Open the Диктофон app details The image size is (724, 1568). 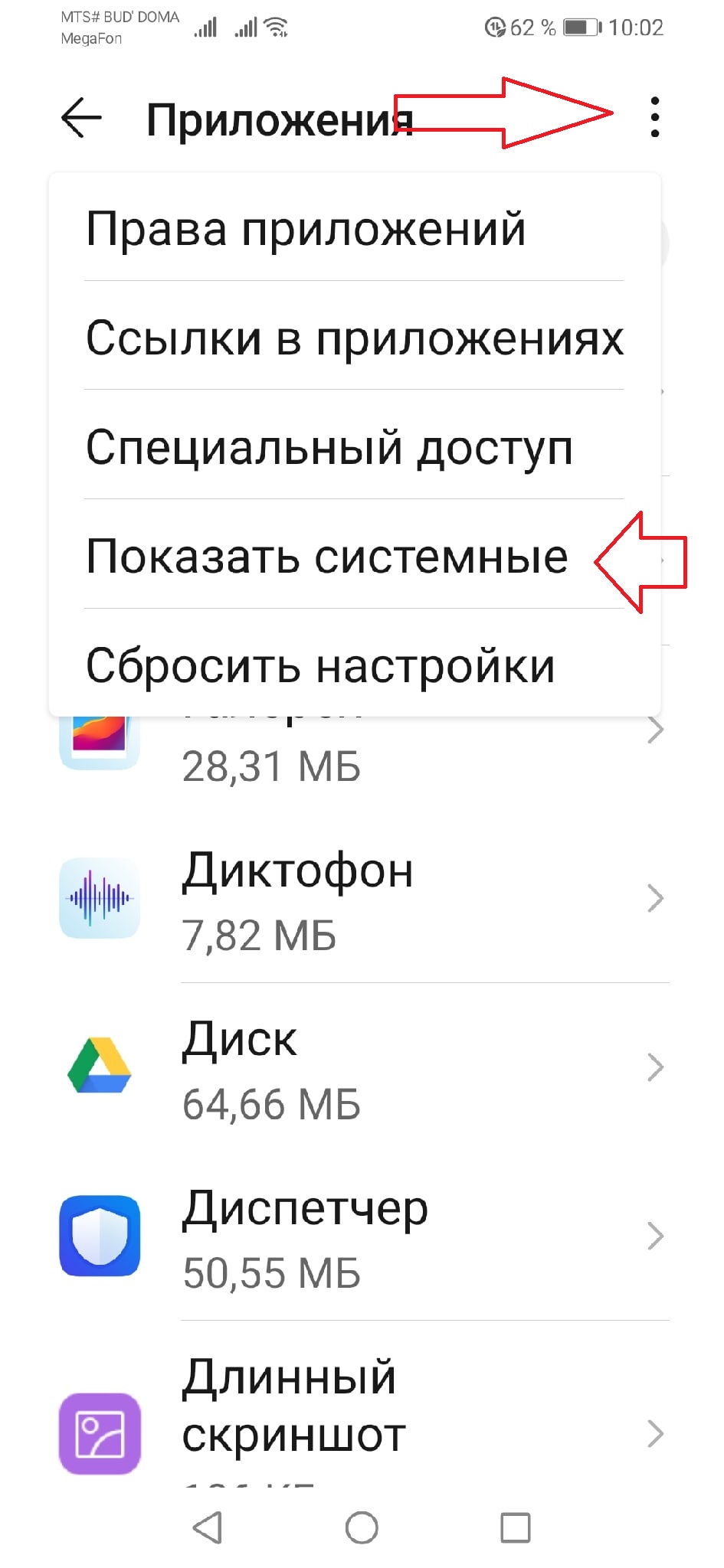(362, 899)
